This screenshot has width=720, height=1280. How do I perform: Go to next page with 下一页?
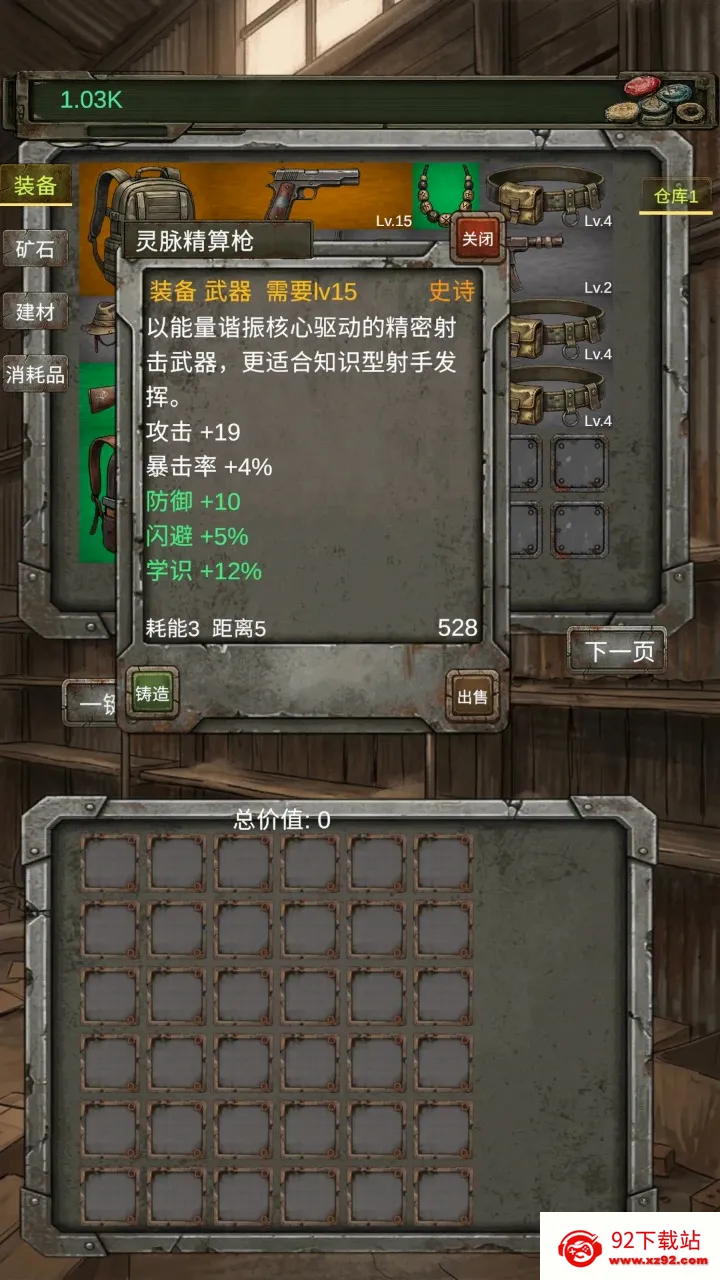tap(619, 652)
